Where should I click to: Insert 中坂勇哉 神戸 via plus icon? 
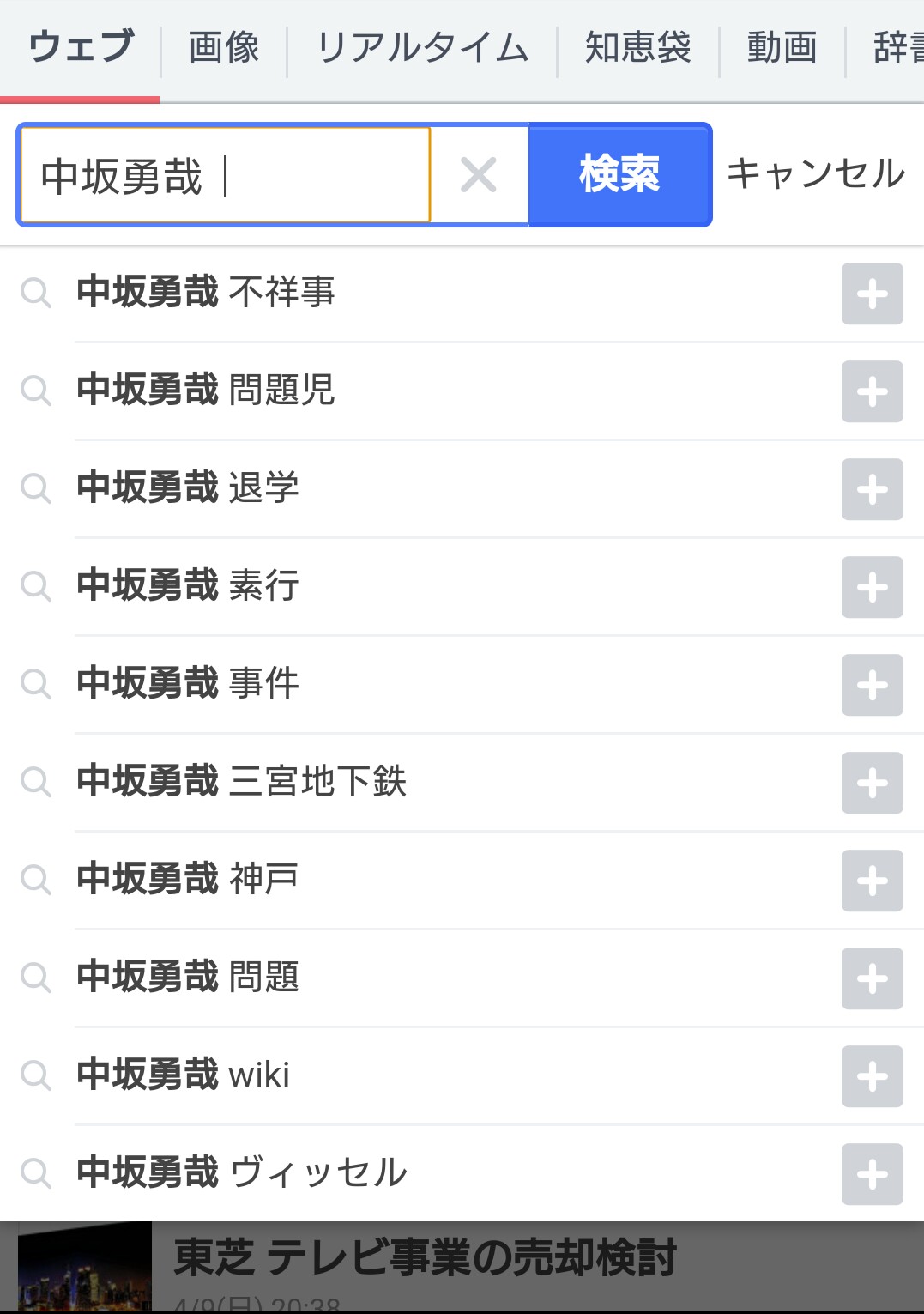coord(872,881)
